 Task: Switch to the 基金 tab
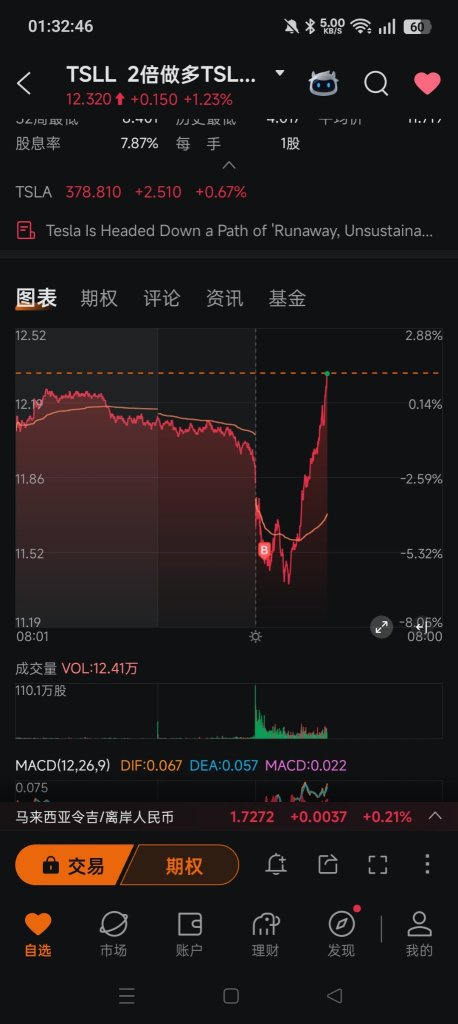[287, 298]
